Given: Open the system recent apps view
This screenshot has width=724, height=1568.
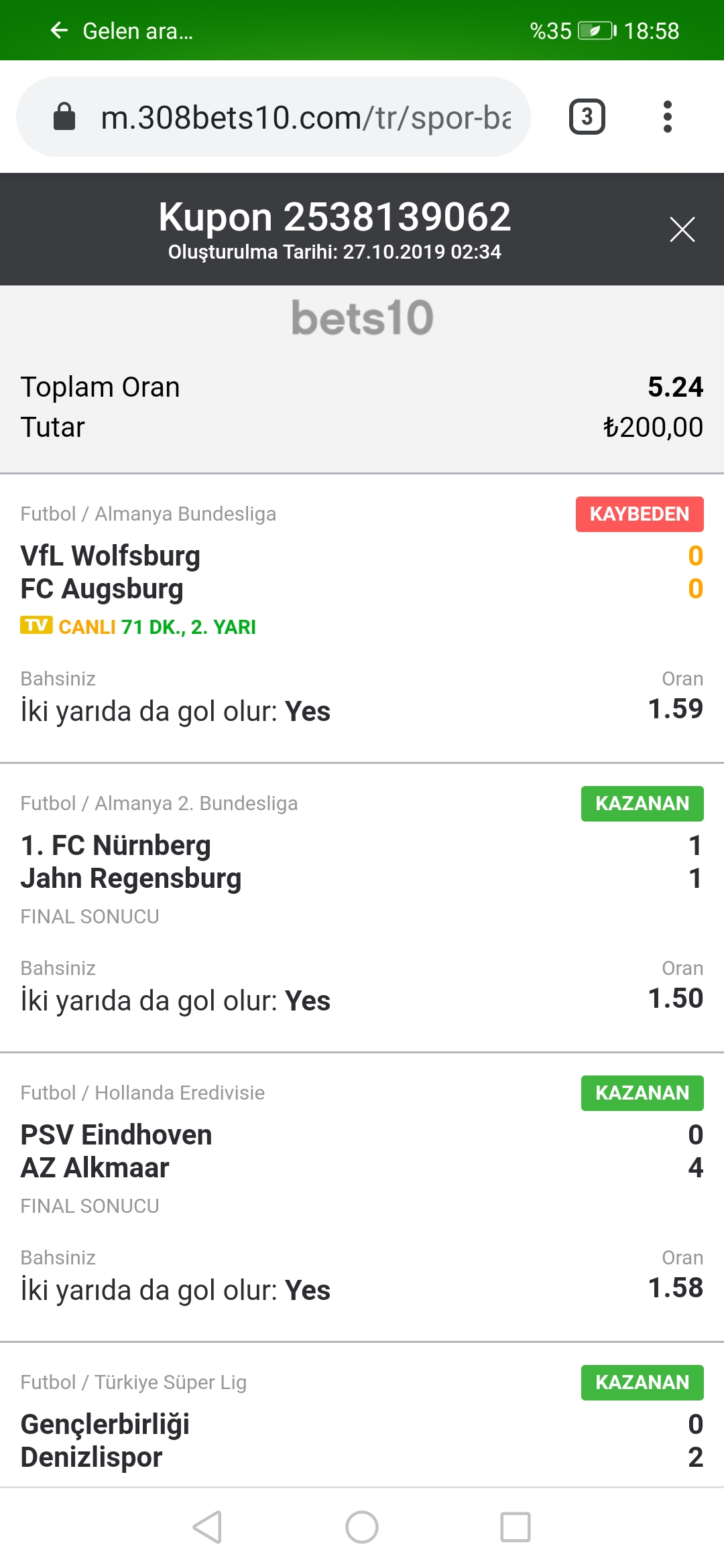Looking at the screenshot, I should tap(516, 1527).
